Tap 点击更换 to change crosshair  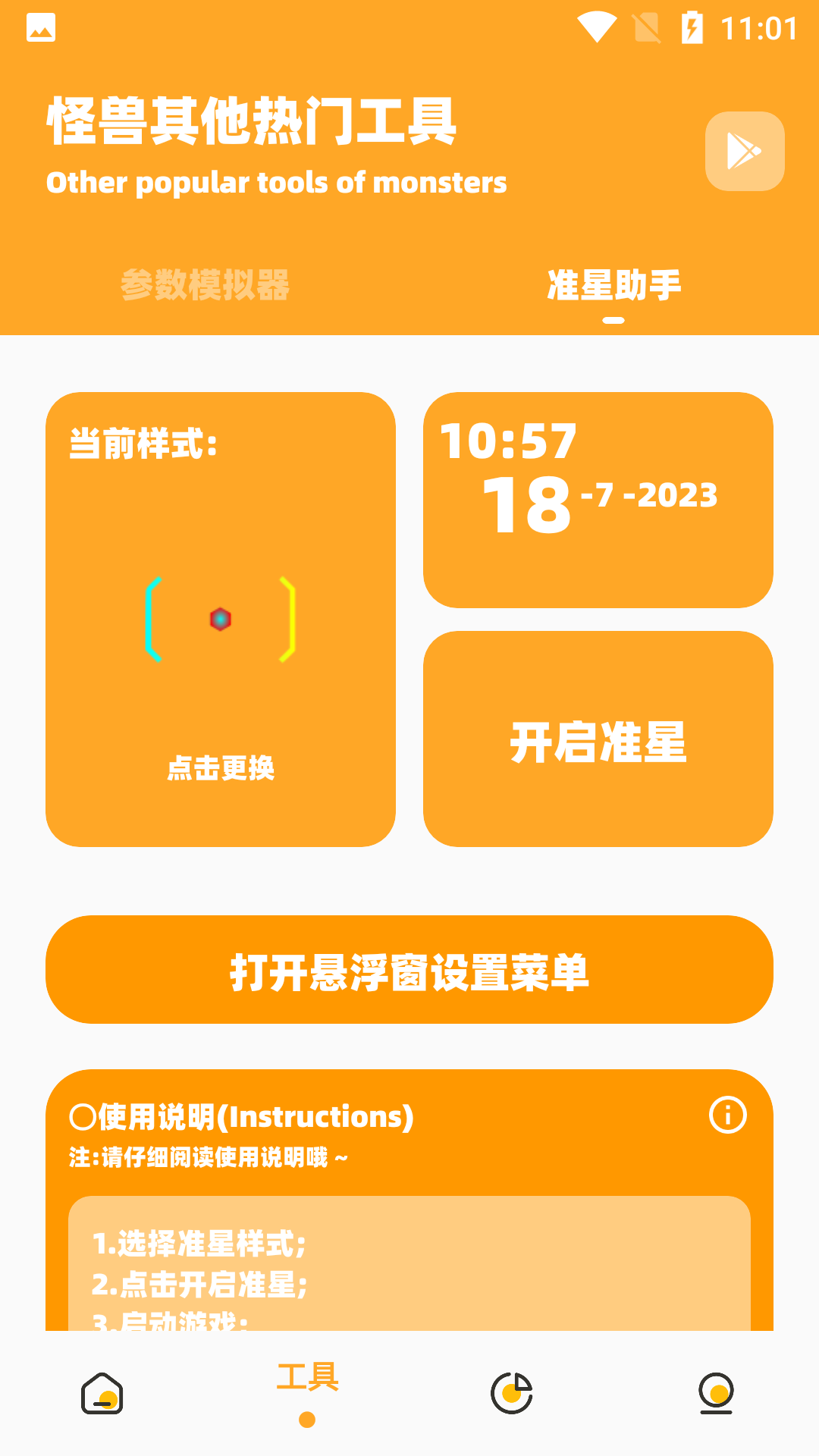tap(222, 768)
